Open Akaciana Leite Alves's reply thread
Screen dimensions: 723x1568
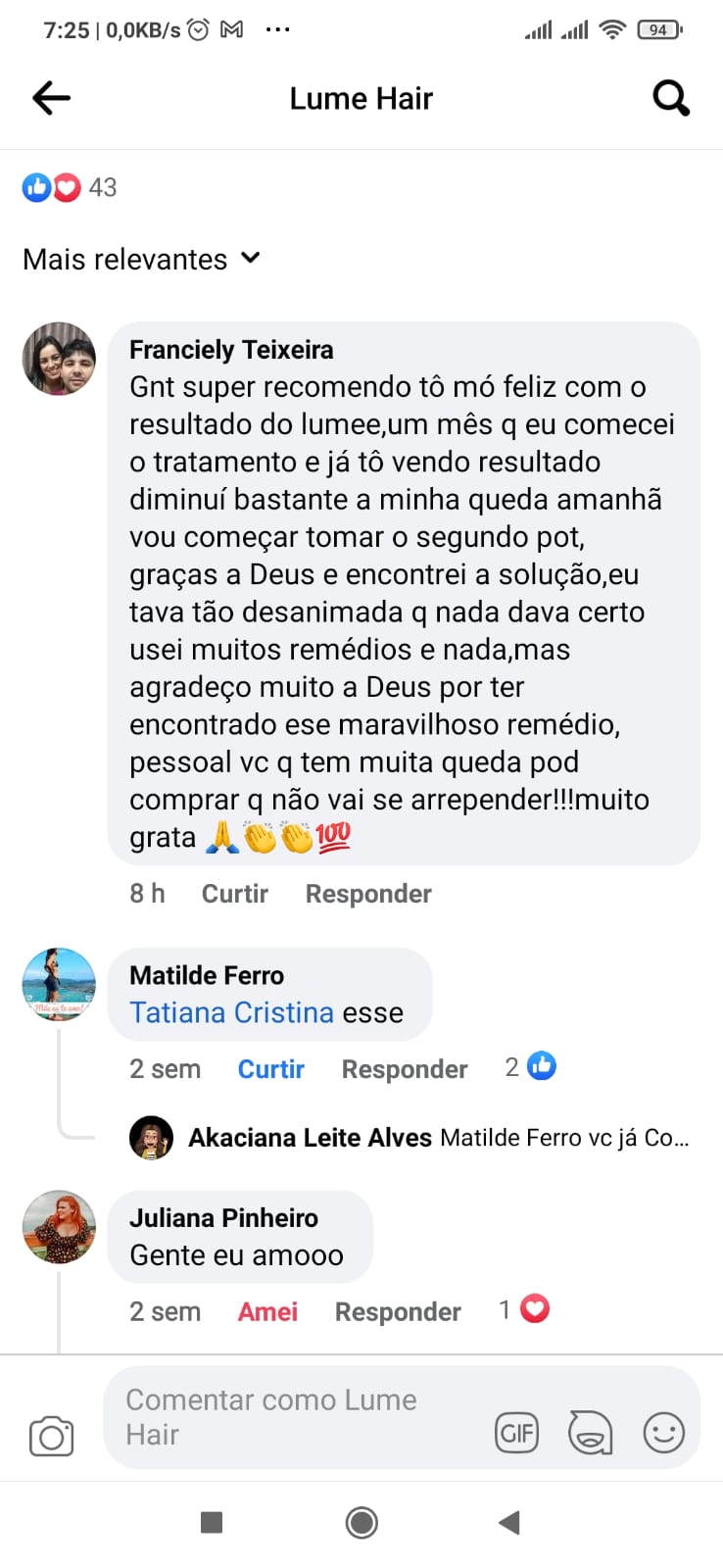410,1138
